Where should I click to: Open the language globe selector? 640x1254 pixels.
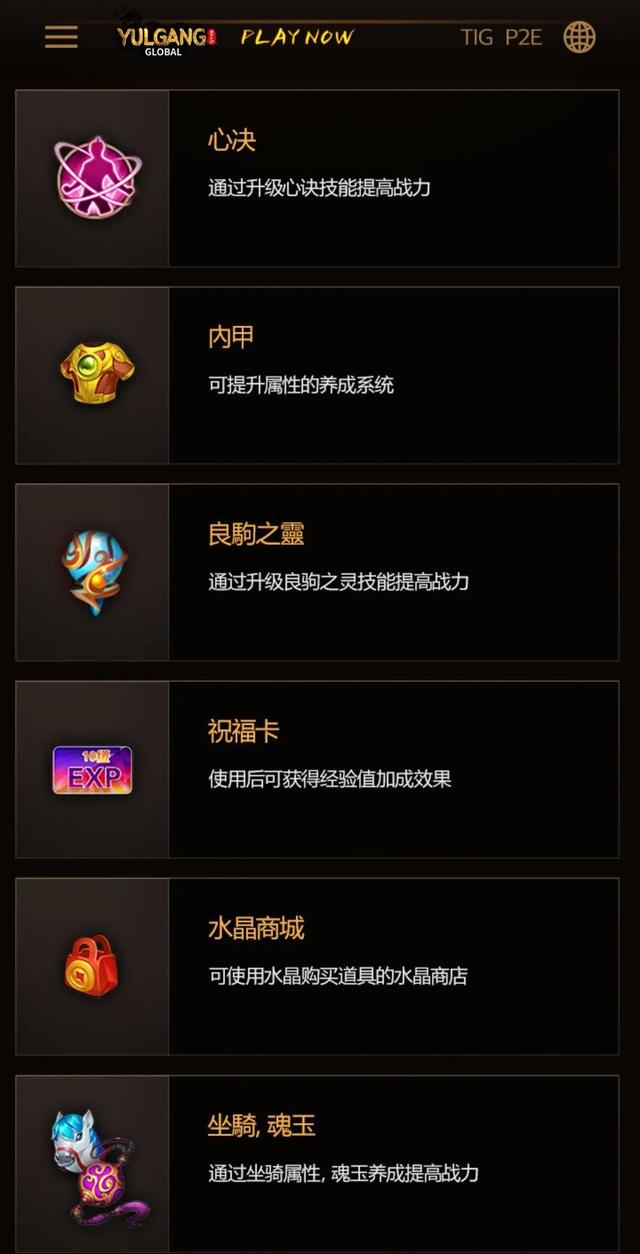point(579,37)
